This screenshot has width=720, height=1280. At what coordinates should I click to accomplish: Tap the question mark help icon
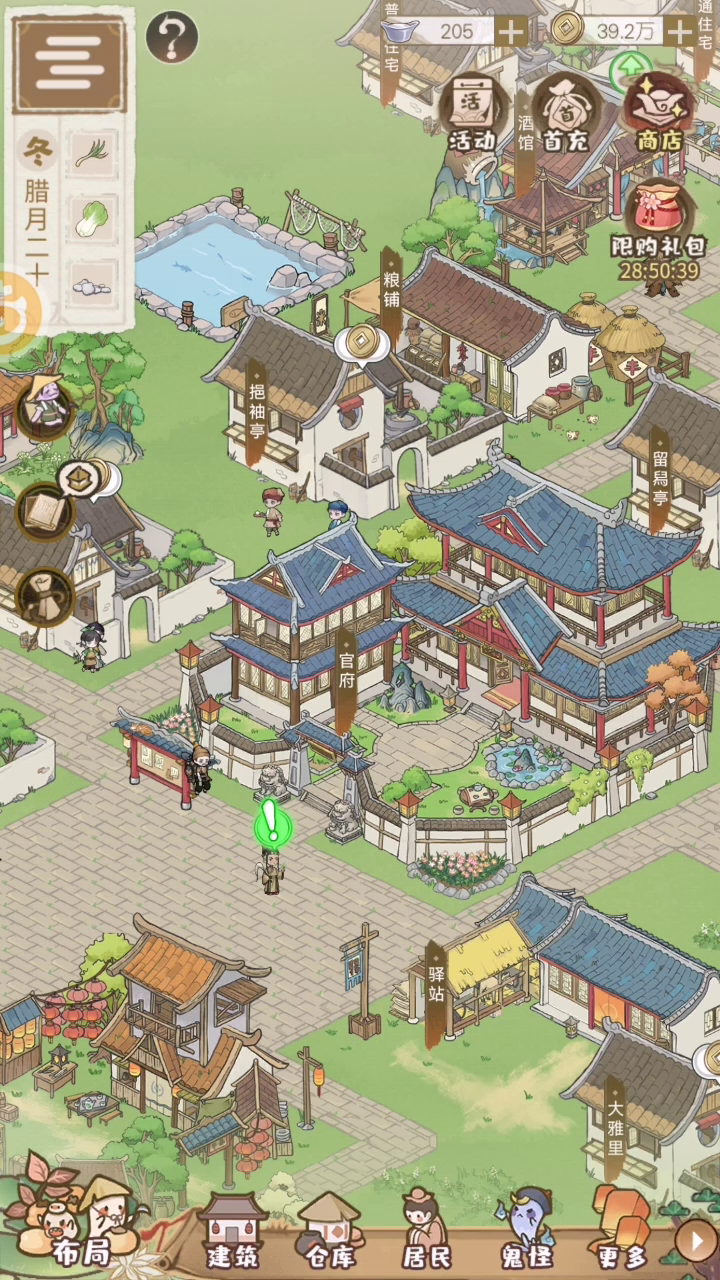[x=172, y=38]
